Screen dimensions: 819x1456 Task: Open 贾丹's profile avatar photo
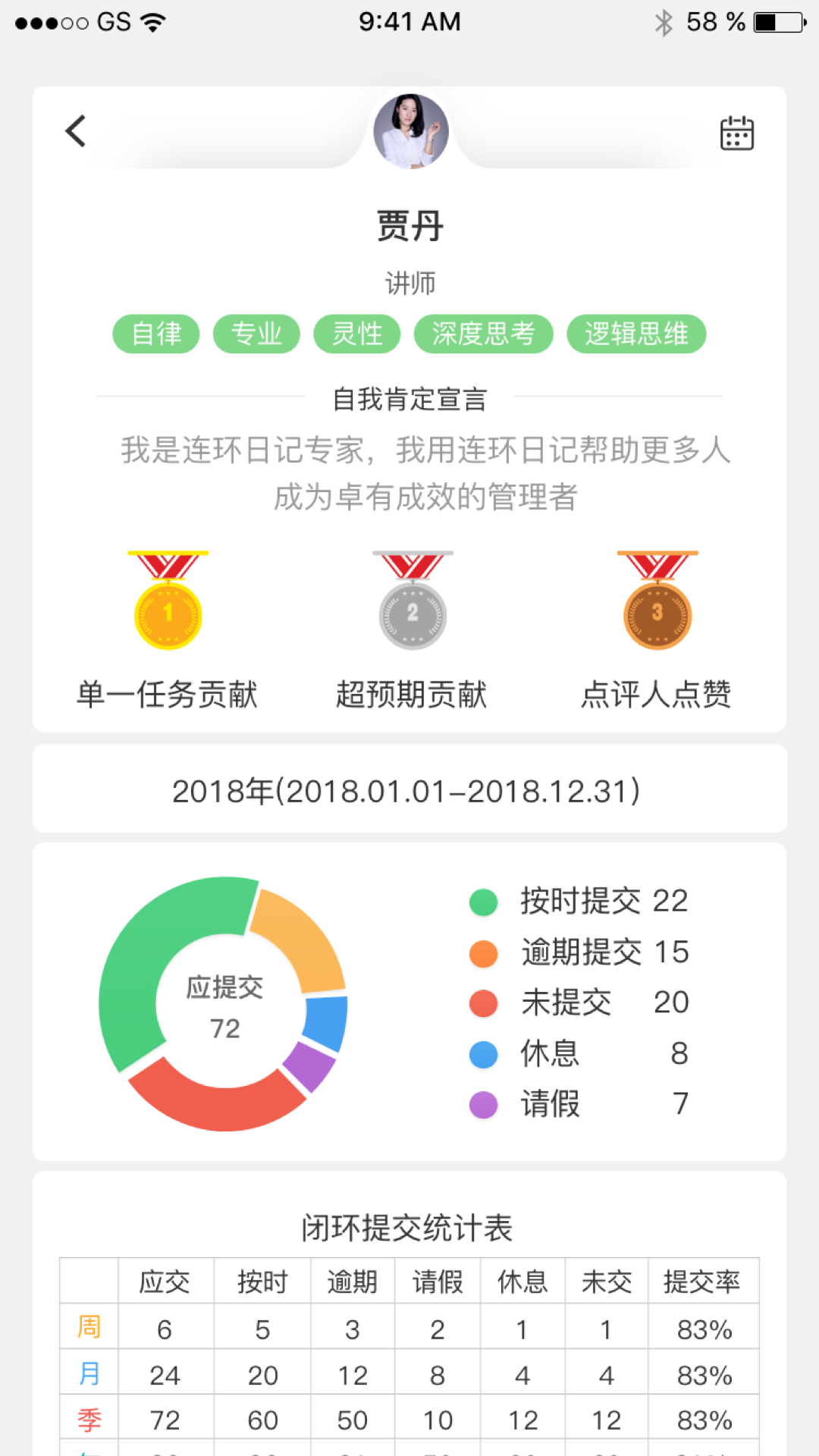(x=410, y=130)
